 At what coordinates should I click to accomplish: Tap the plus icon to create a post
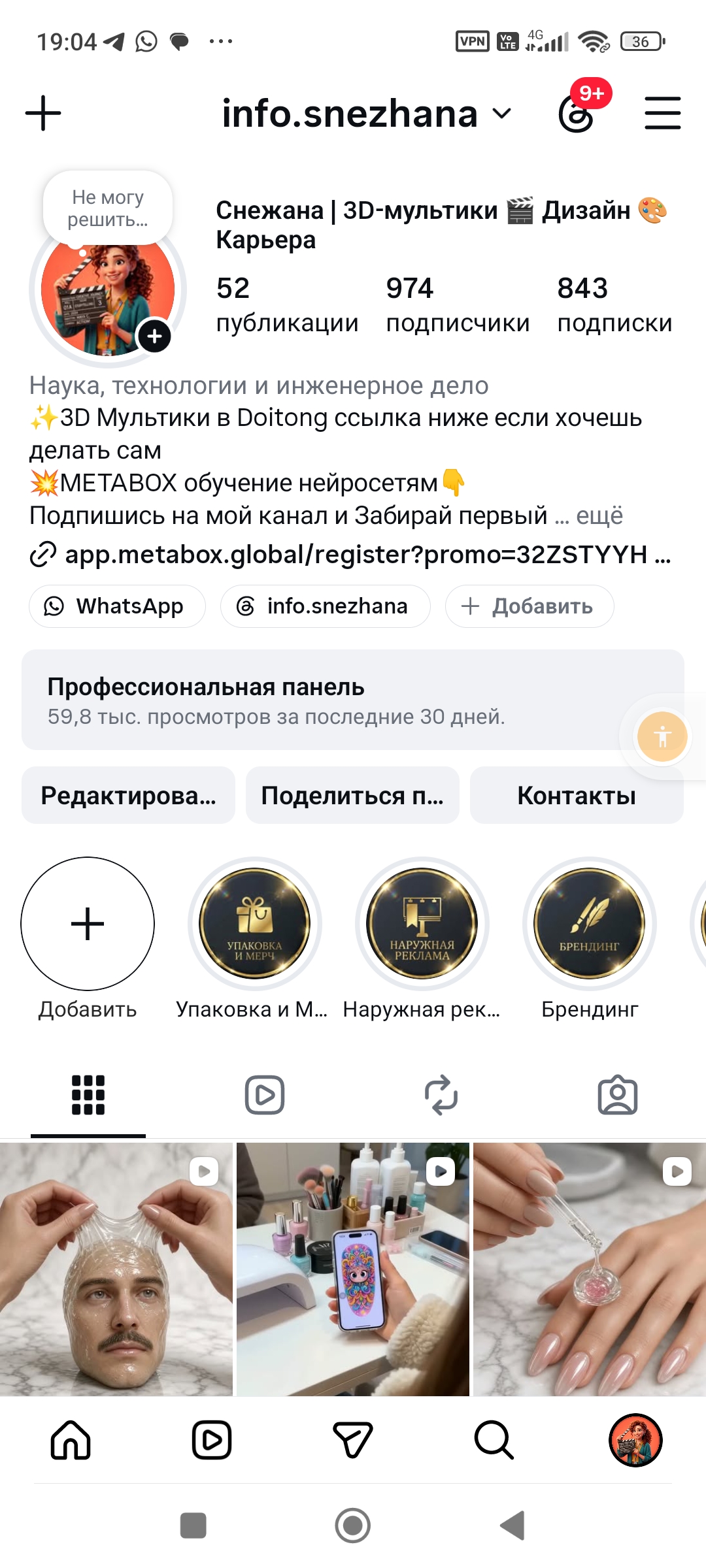[x=43, y=113]
